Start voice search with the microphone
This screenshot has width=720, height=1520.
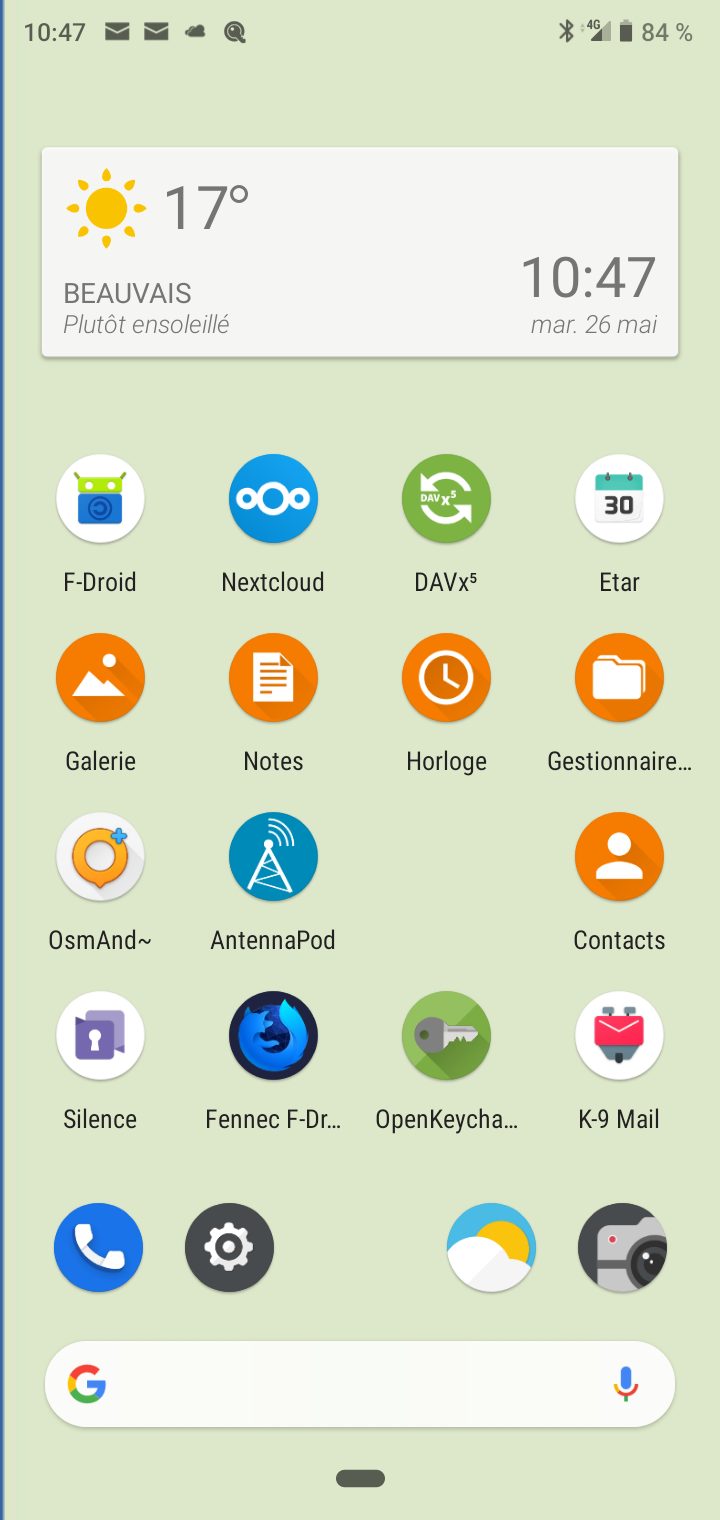[626, 1384]
